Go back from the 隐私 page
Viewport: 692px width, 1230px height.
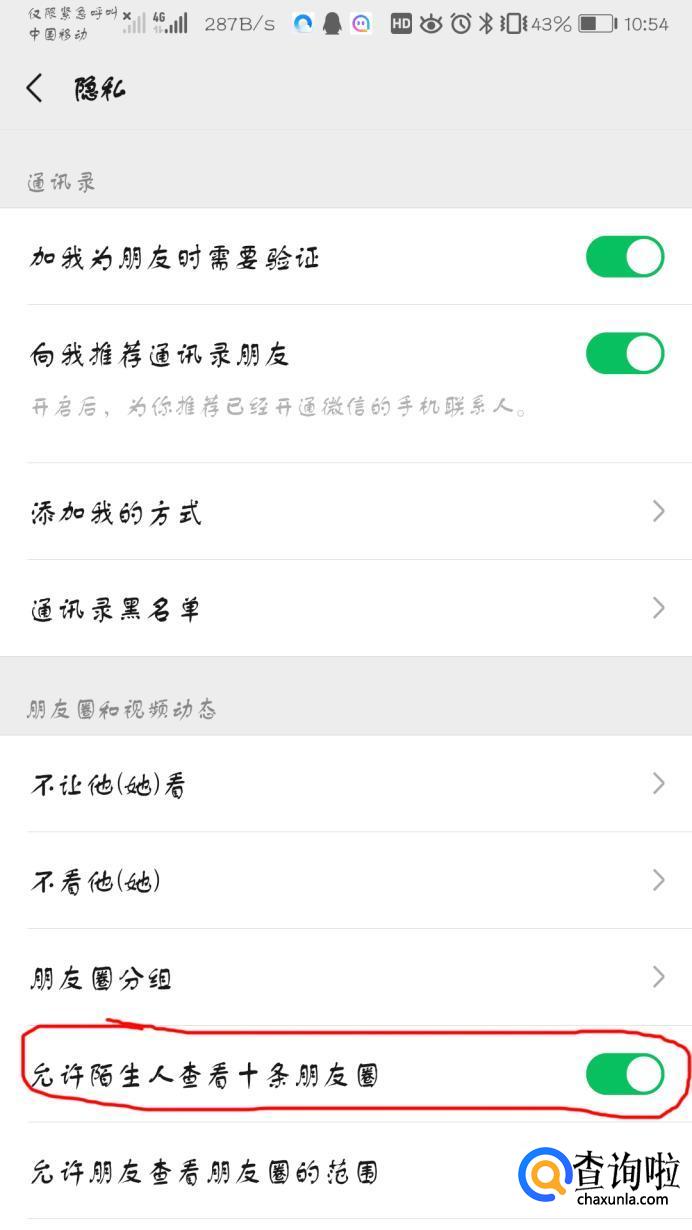[35, 89]
